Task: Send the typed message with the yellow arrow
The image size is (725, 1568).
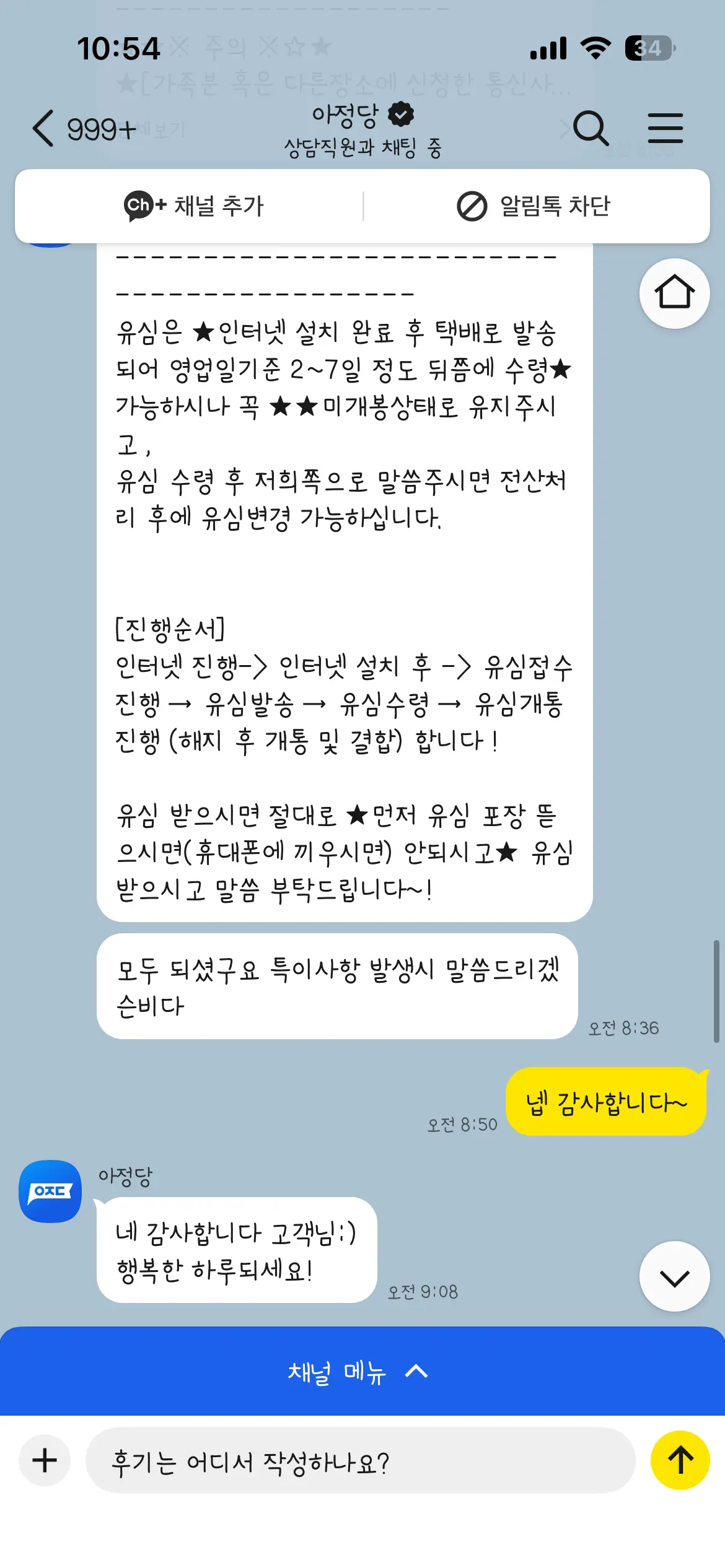Action: pyautogui.click(x=680, y=1460)
